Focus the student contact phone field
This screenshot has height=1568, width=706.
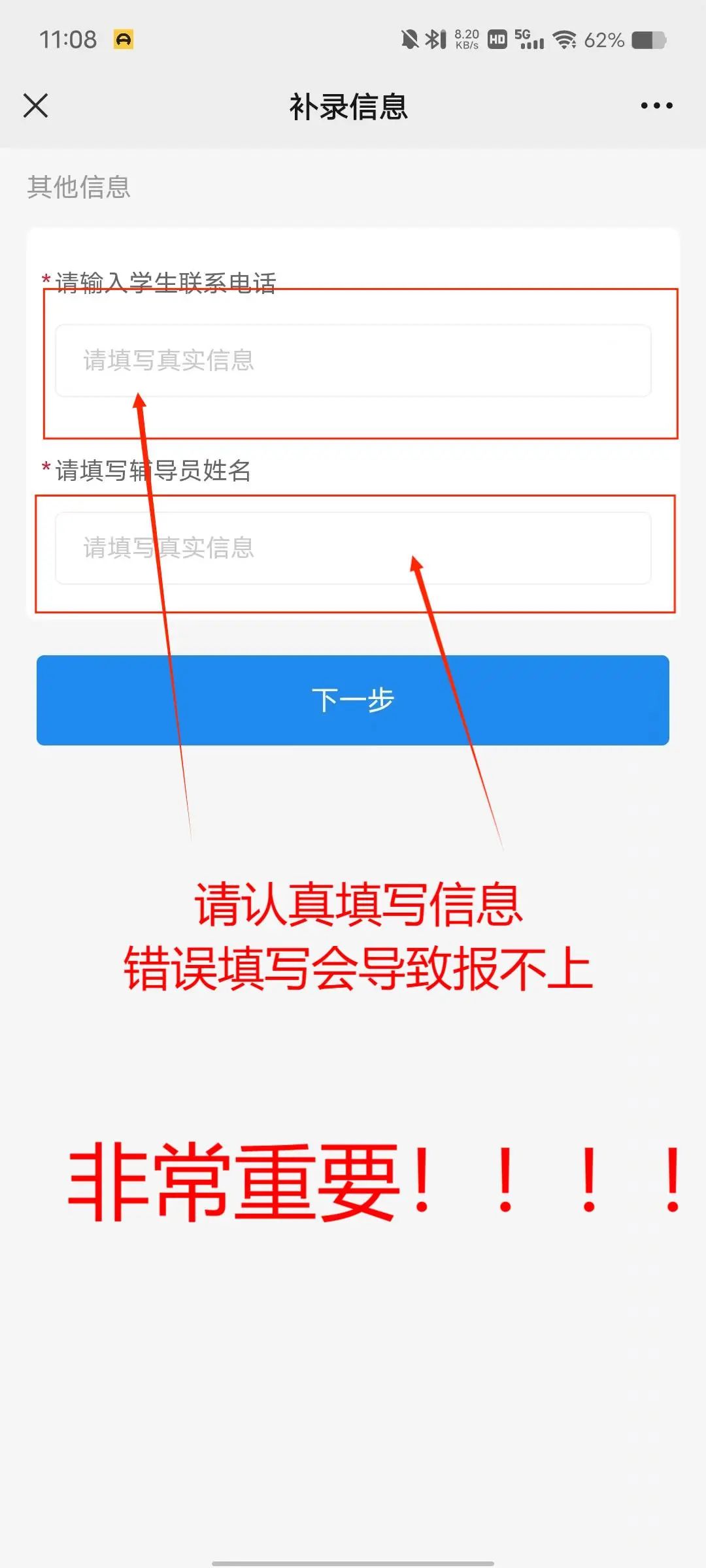coord(353,361)
